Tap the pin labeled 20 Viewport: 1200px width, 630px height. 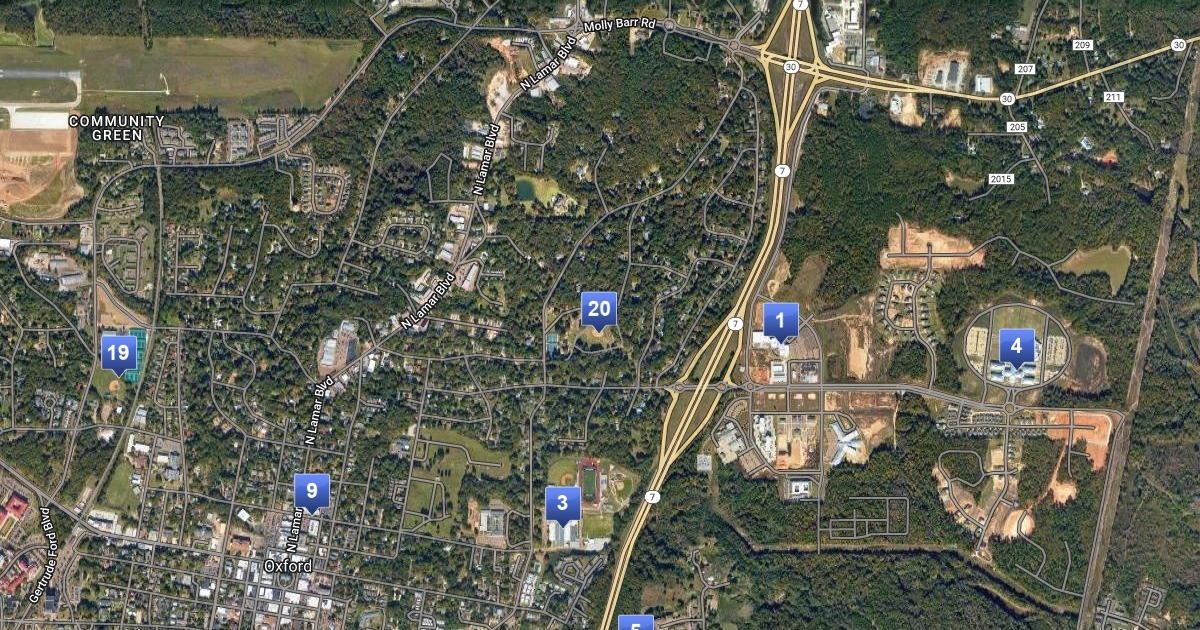pos(599,309)
